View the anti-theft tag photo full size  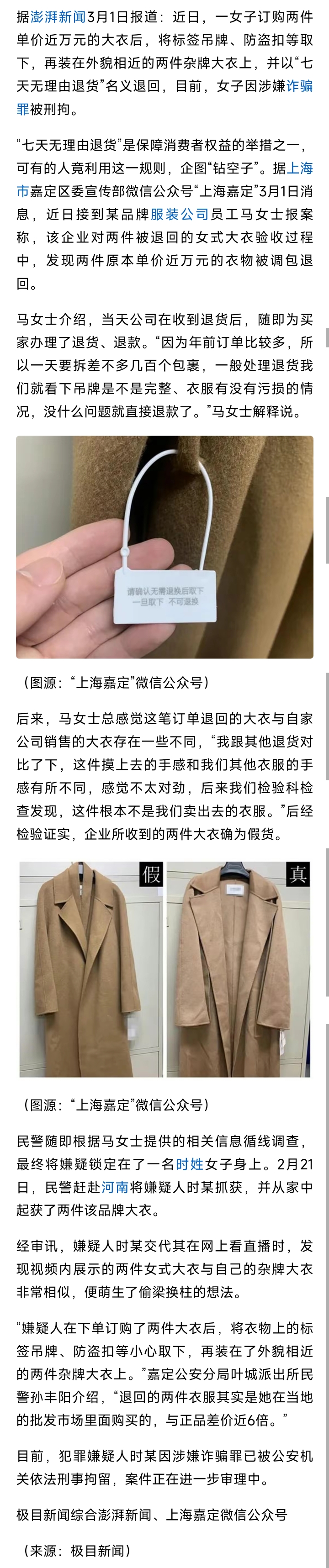(164, 547)
